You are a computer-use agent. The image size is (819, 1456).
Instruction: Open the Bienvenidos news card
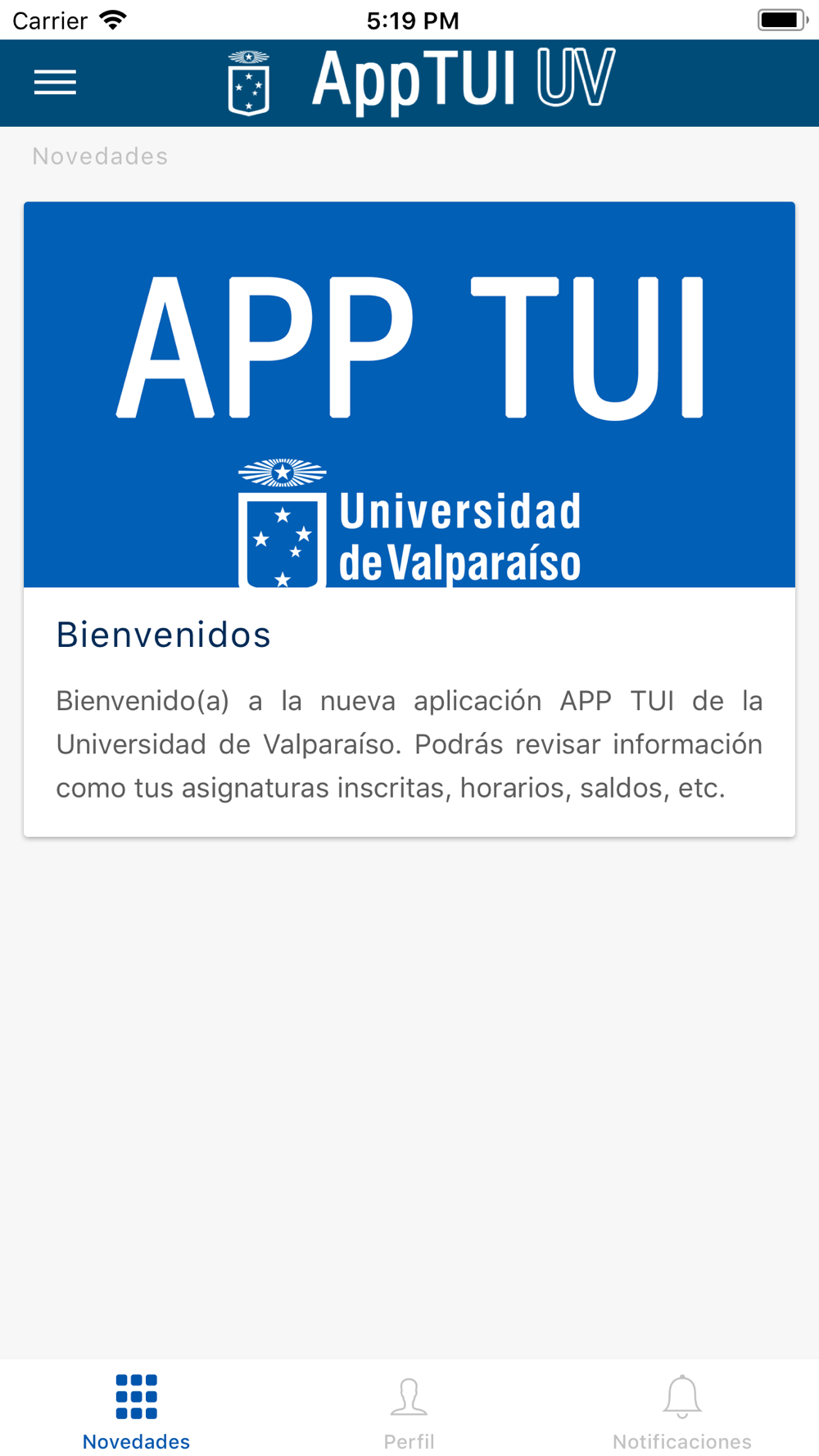tap(409, 519)
